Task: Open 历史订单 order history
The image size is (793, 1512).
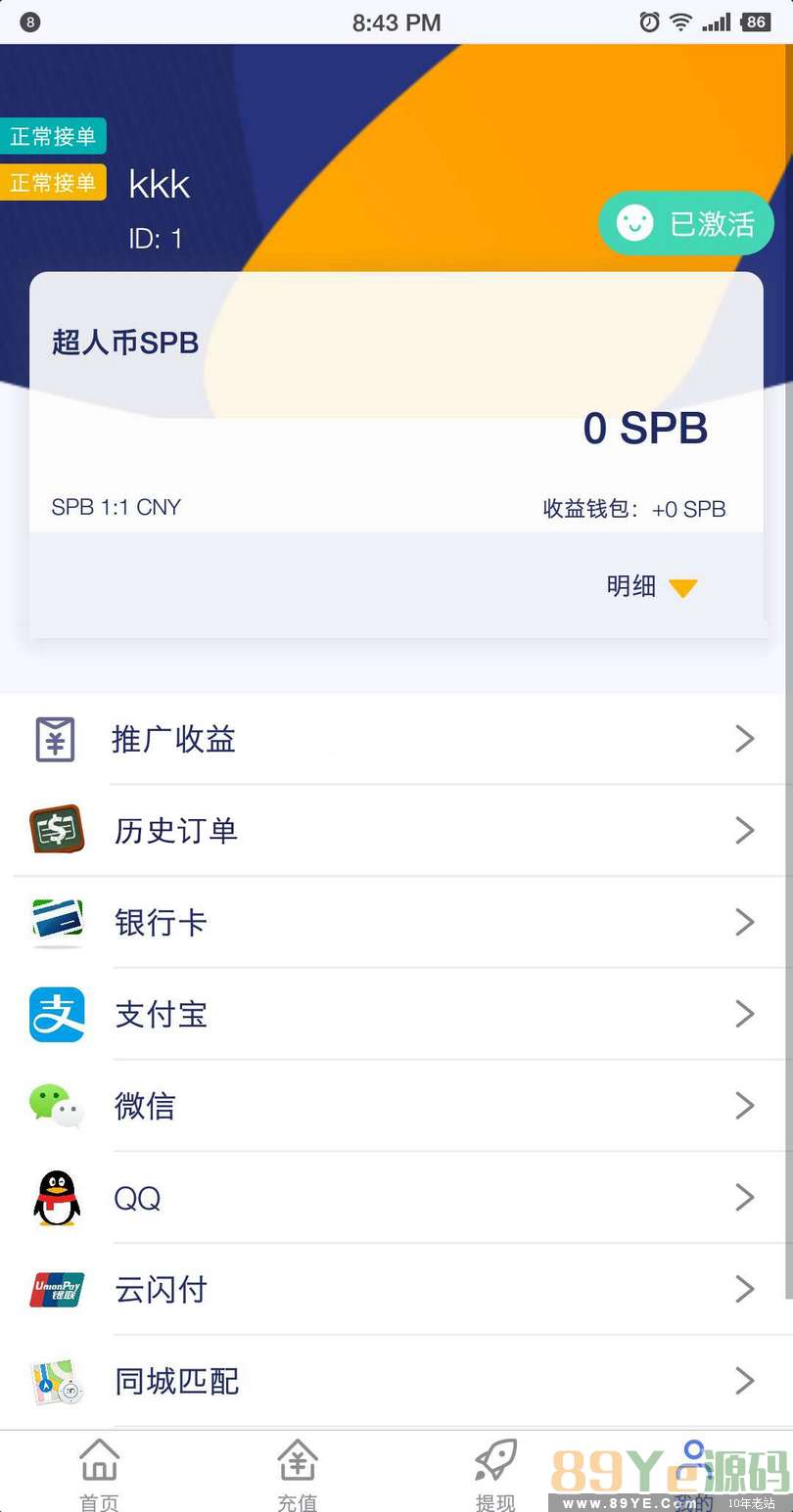Action: (396, 831)
